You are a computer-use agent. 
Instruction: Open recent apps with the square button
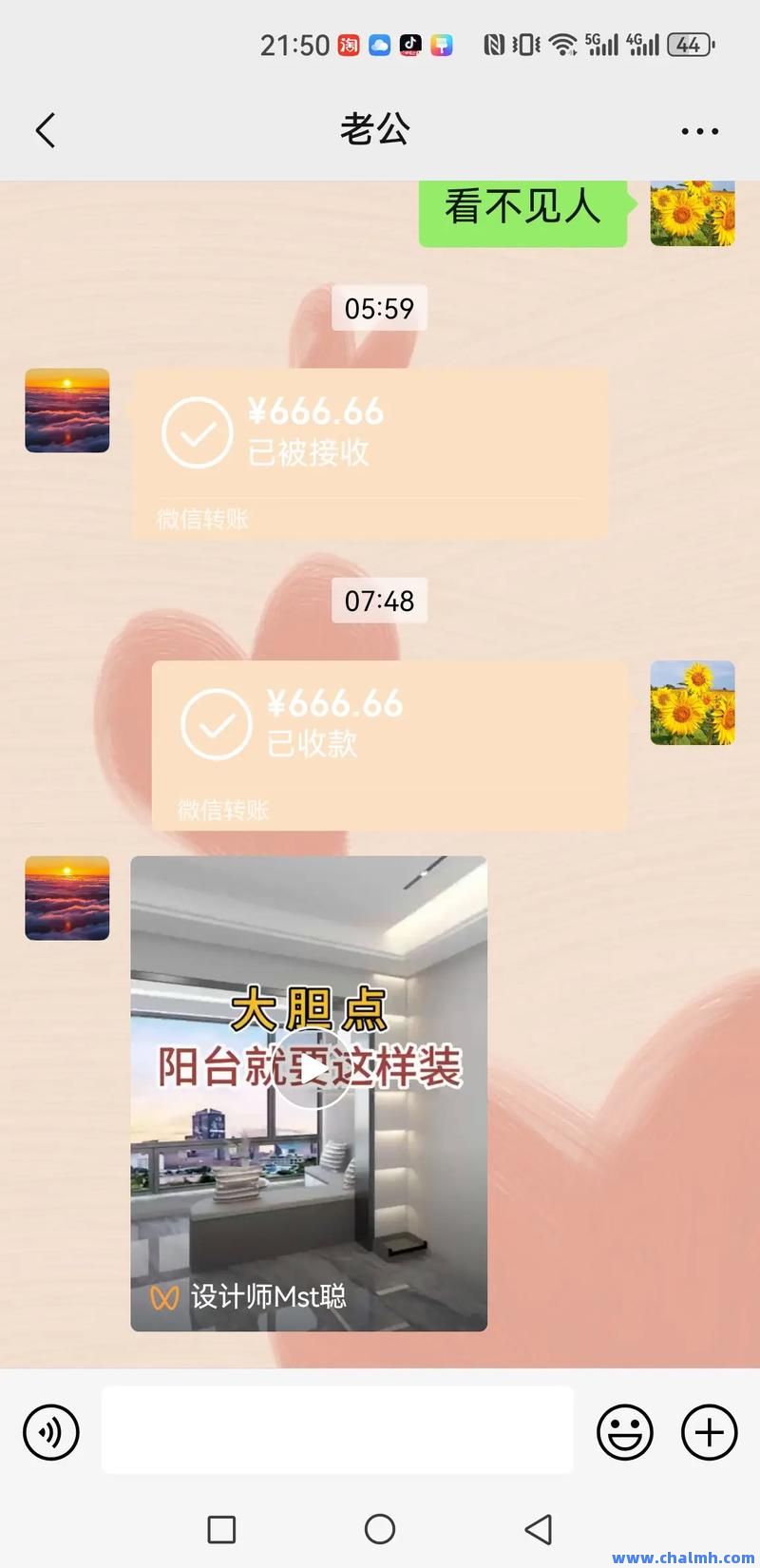[x=221, y=1529]
